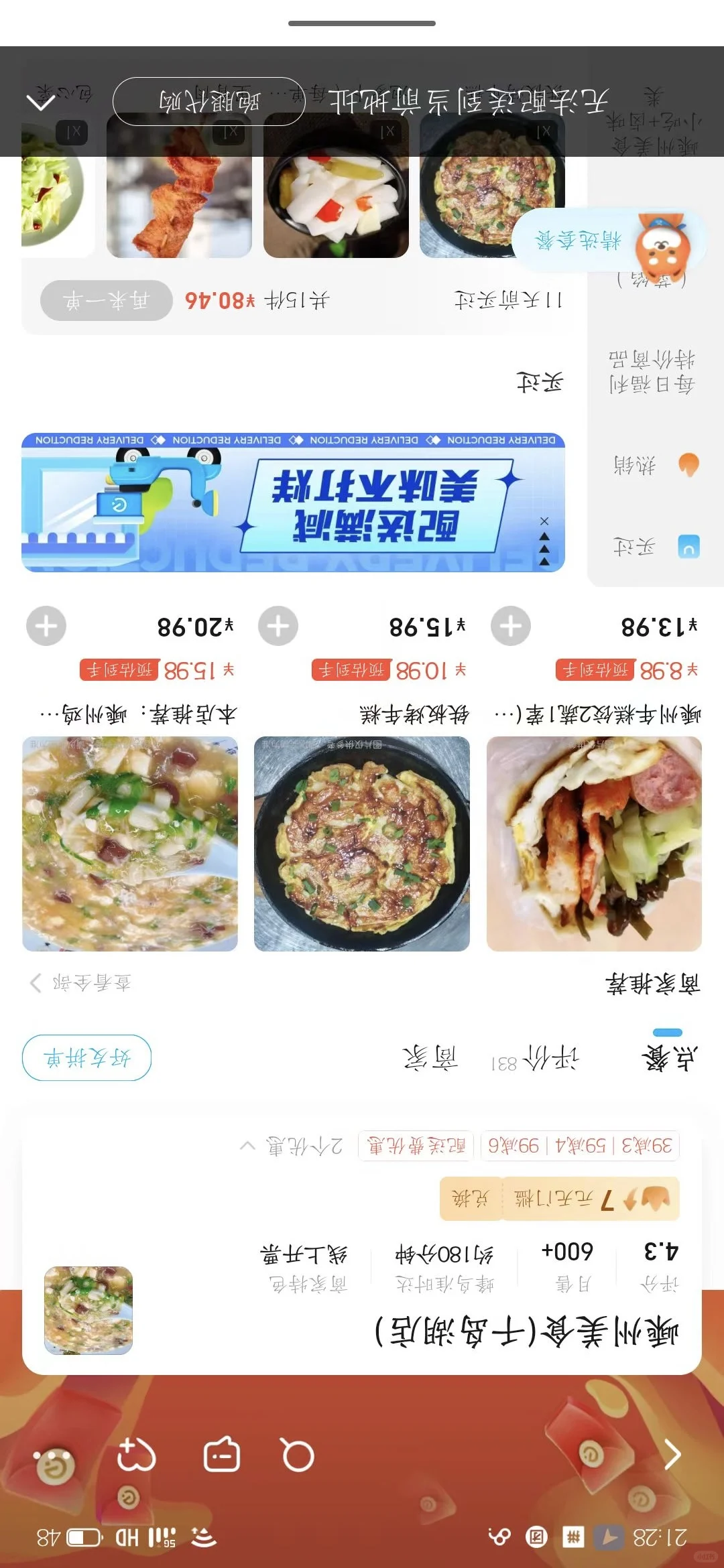Add the ¥15.98 铁板 dish to cart

[278, 626]
